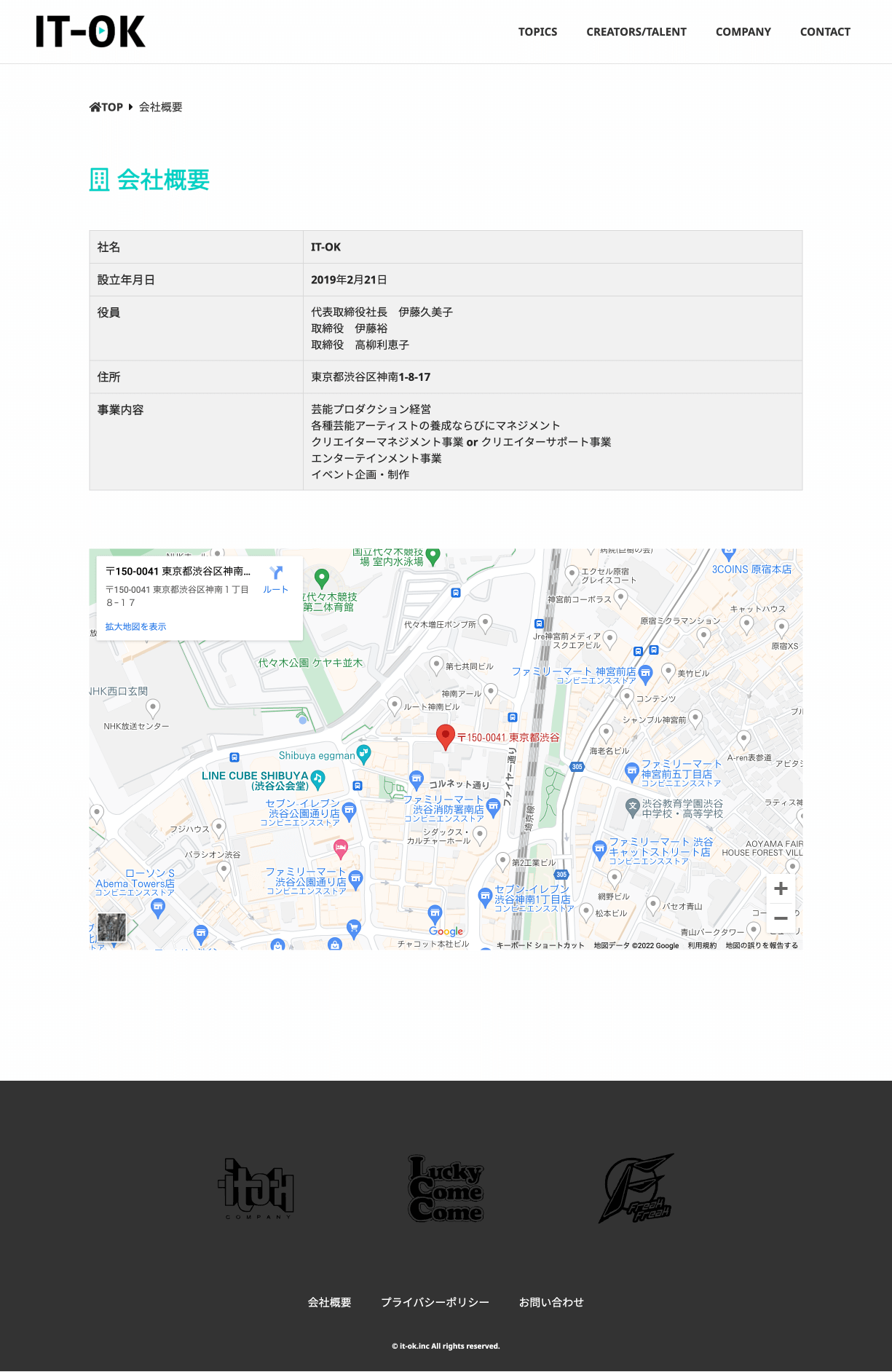Select COMPANY in the navigation bar
This screenshot has width=892, height=1372.
coord(743,31)
